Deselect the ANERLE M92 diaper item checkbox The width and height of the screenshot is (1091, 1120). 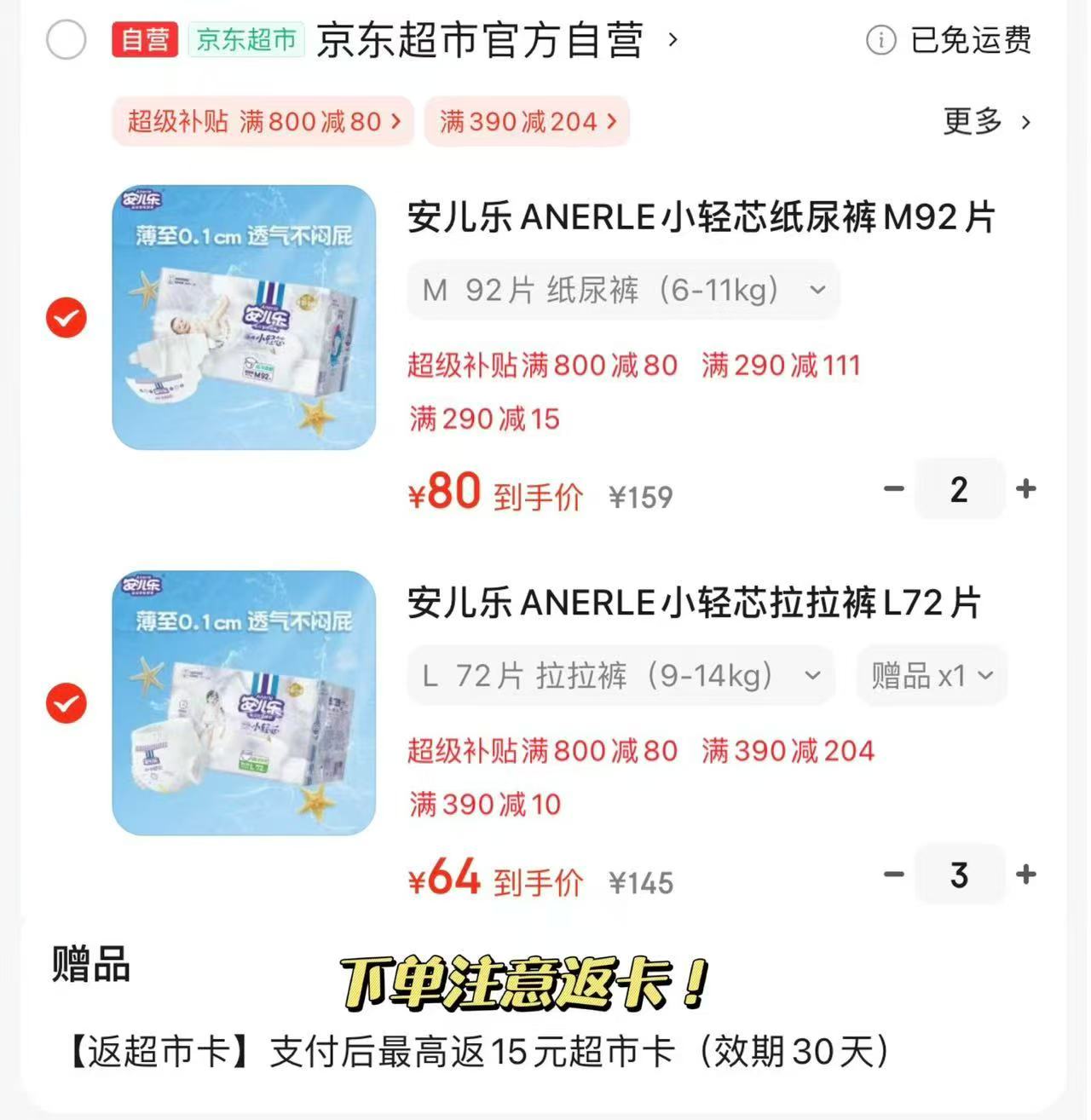(x=66, y=319)
